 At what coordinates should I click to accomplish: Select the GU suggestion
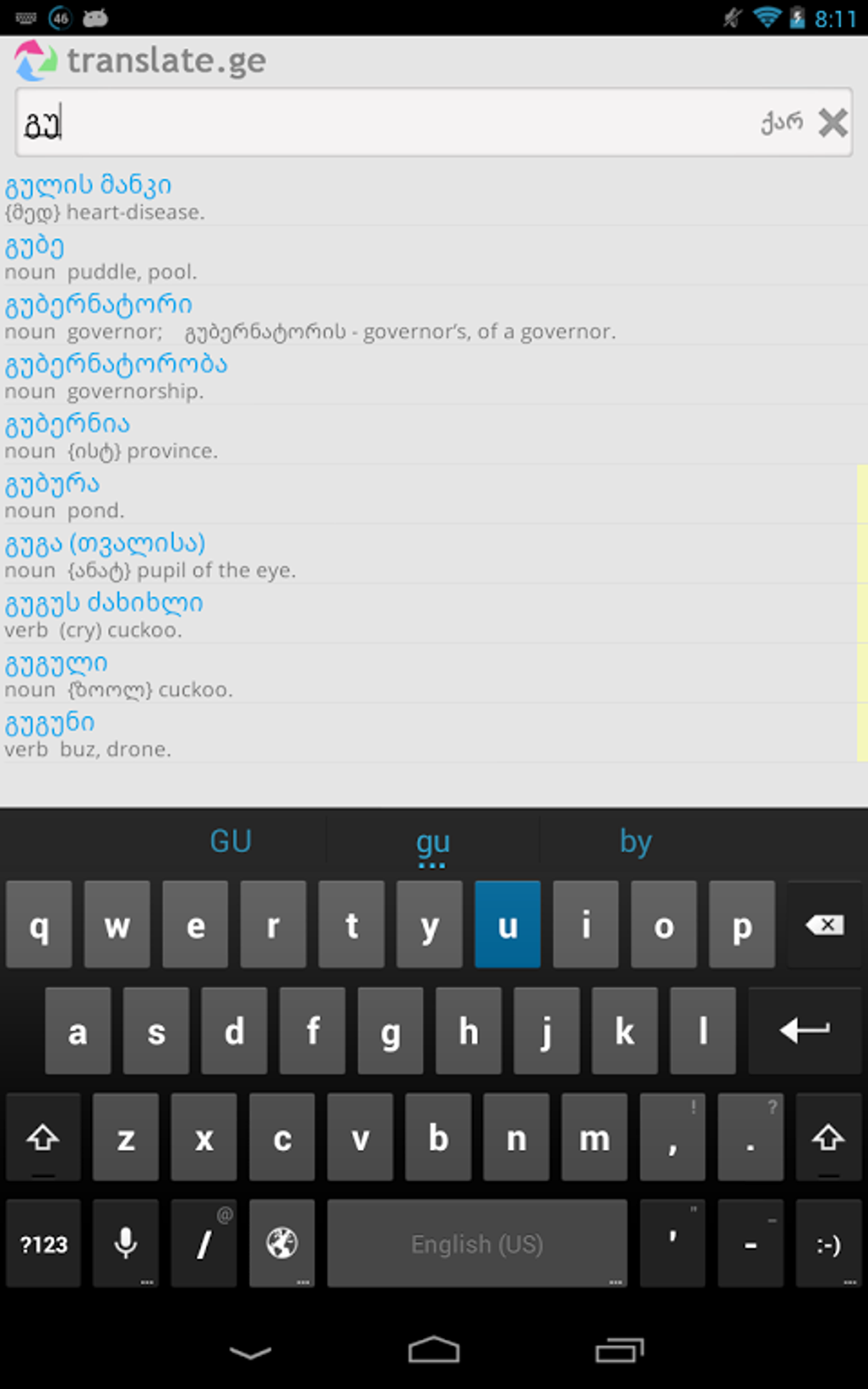click(230, 841)
